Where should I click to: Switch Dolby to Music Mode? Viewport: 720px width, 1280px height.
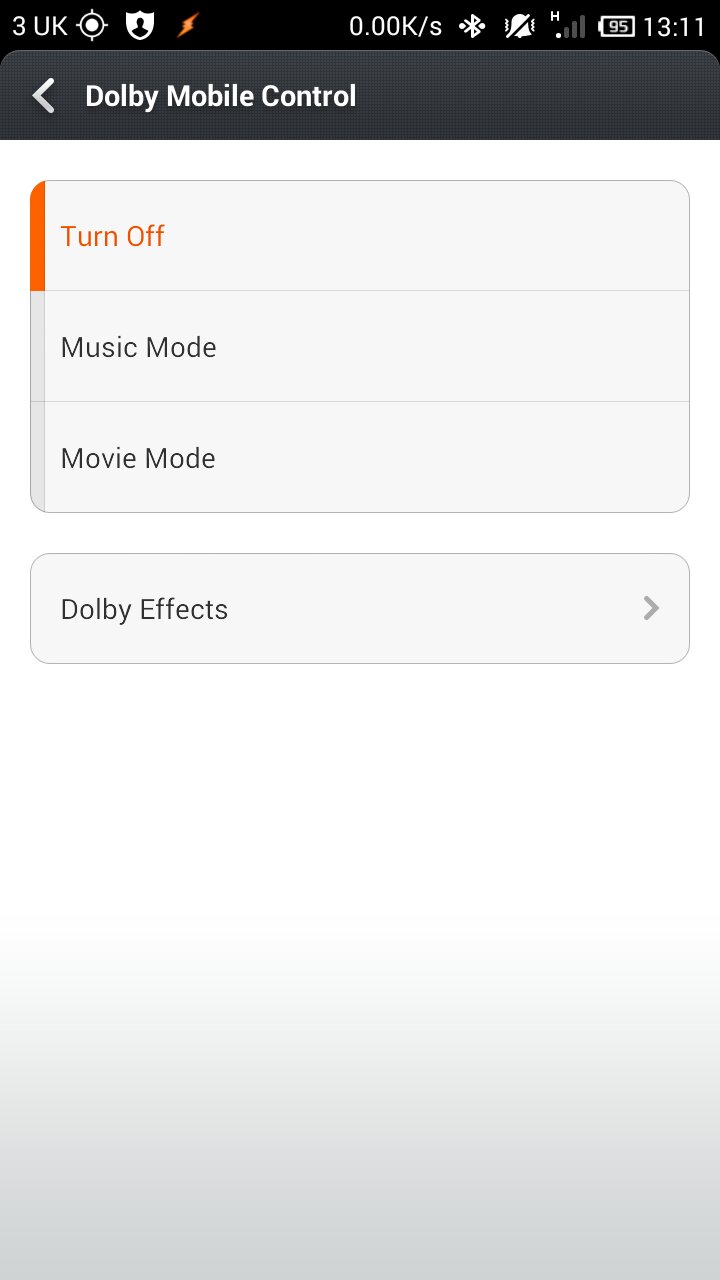360,347
